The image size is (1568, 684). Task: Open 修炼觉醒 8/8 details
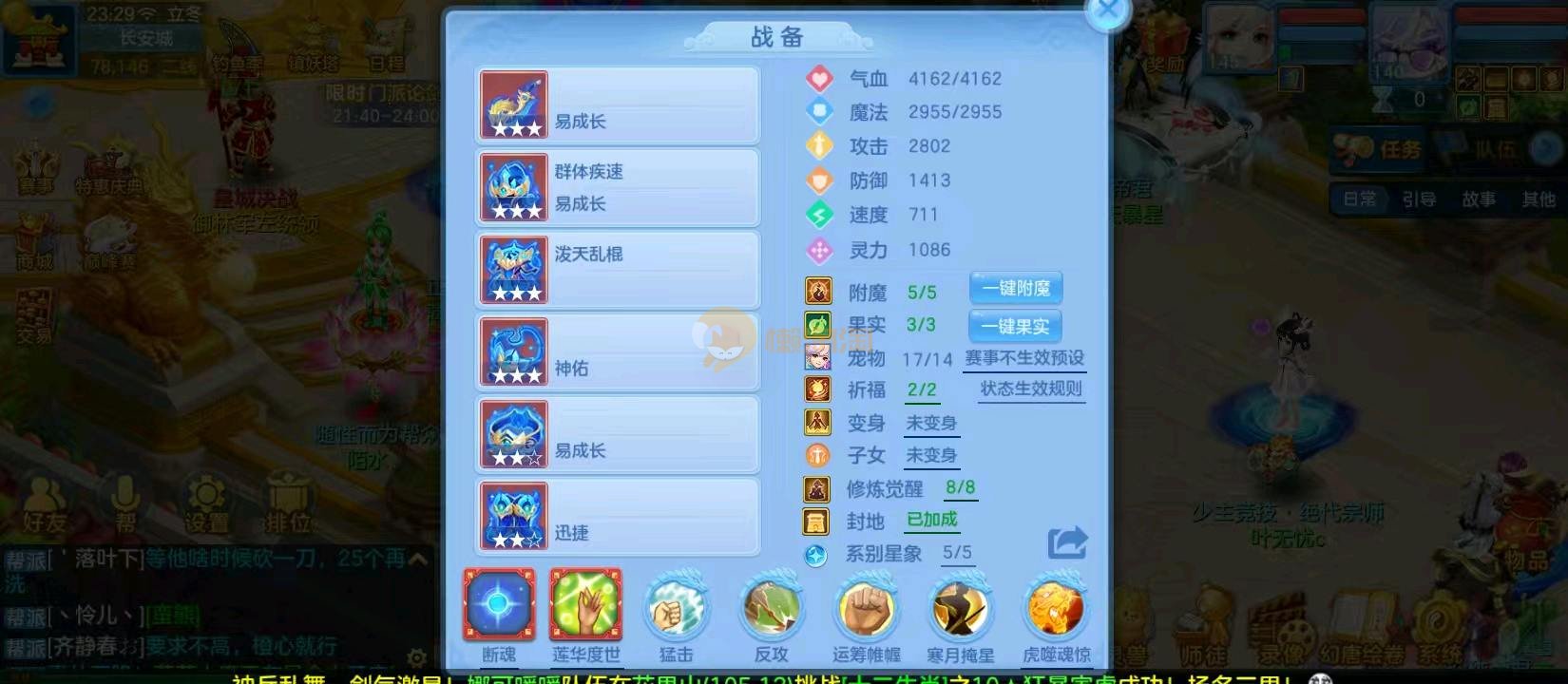(960, 488)
